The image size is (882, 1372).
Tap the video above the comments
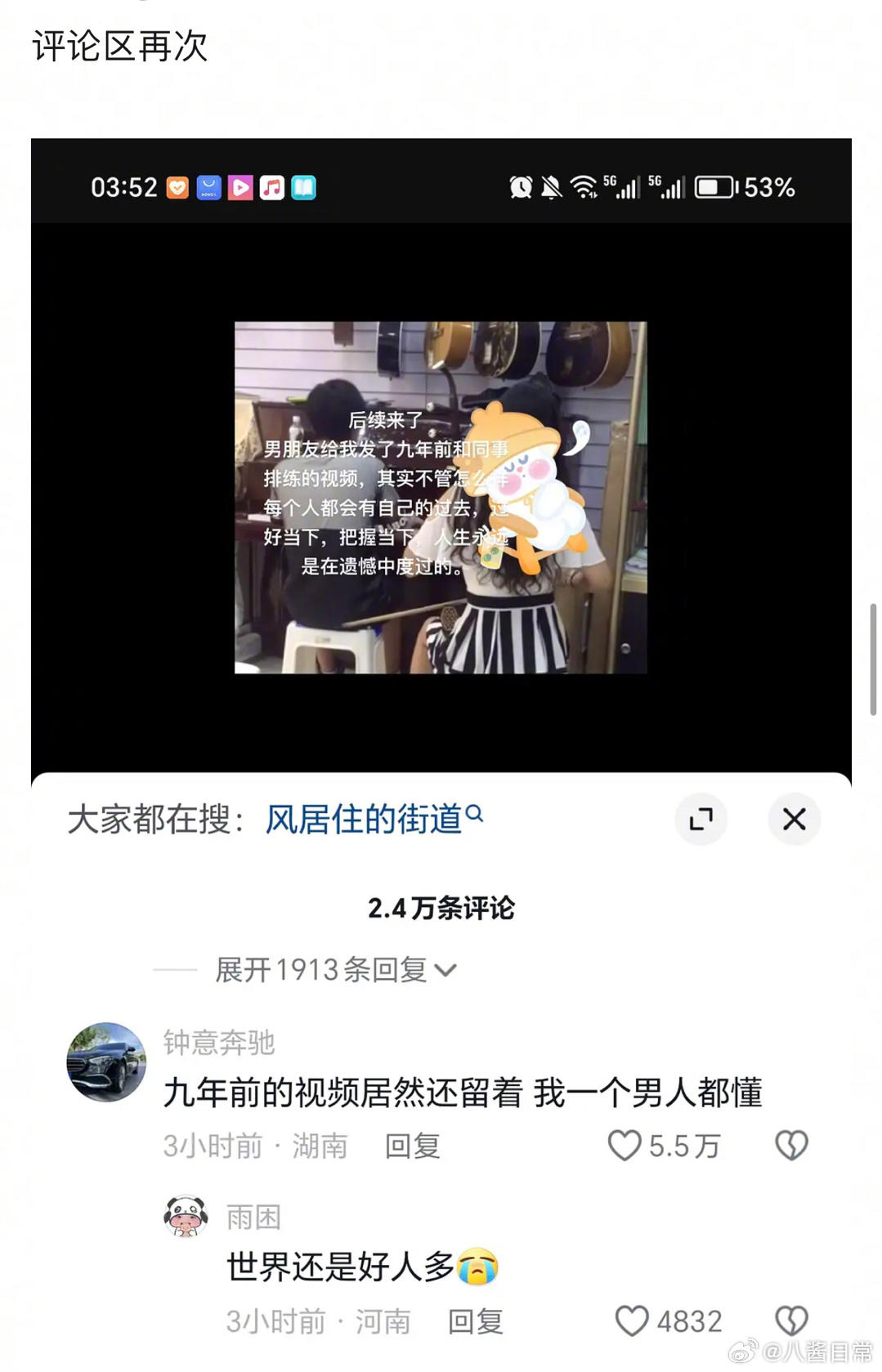pyautogui.click(x=441, y=498)
